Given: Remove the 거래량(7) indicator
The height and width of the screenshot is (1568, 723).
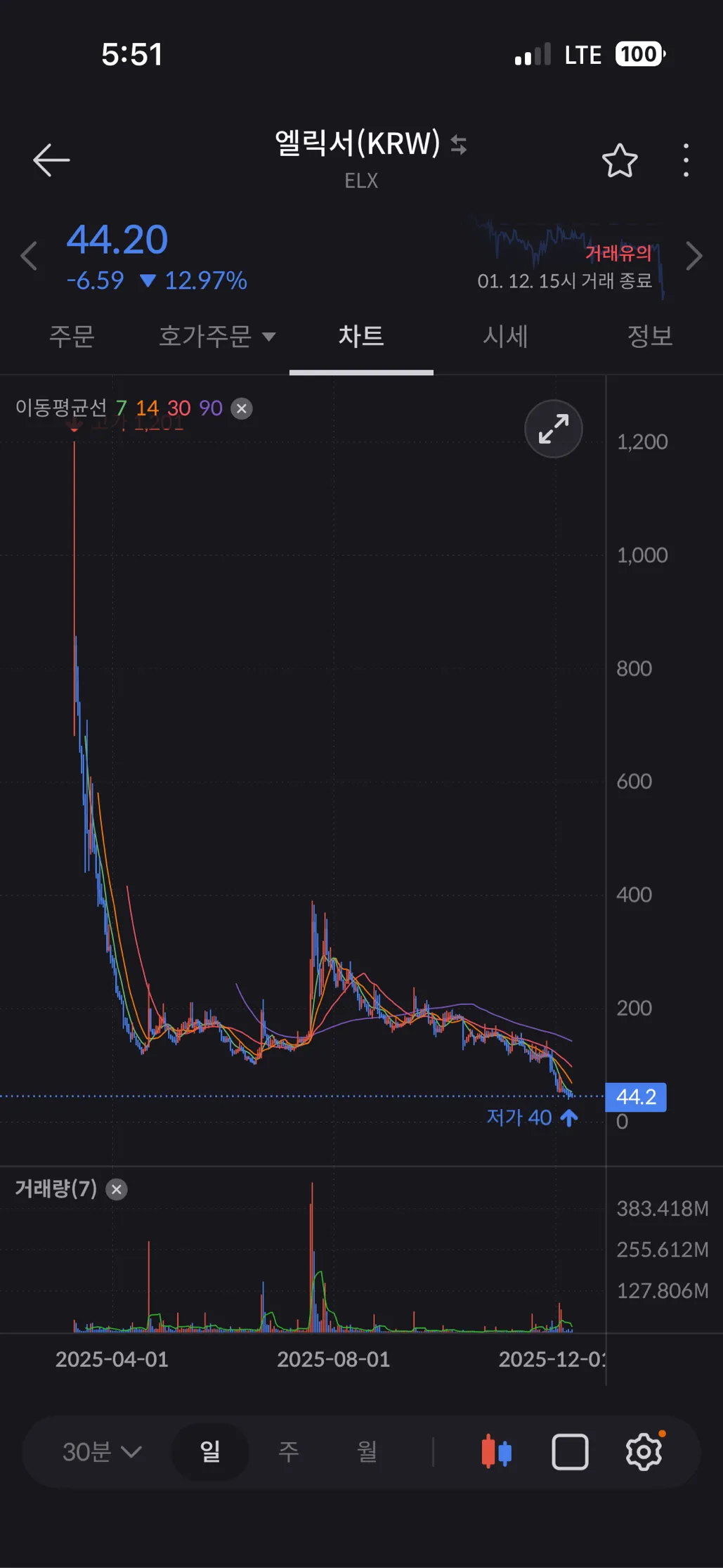Looking at the screenshot, I should 117,1189.
